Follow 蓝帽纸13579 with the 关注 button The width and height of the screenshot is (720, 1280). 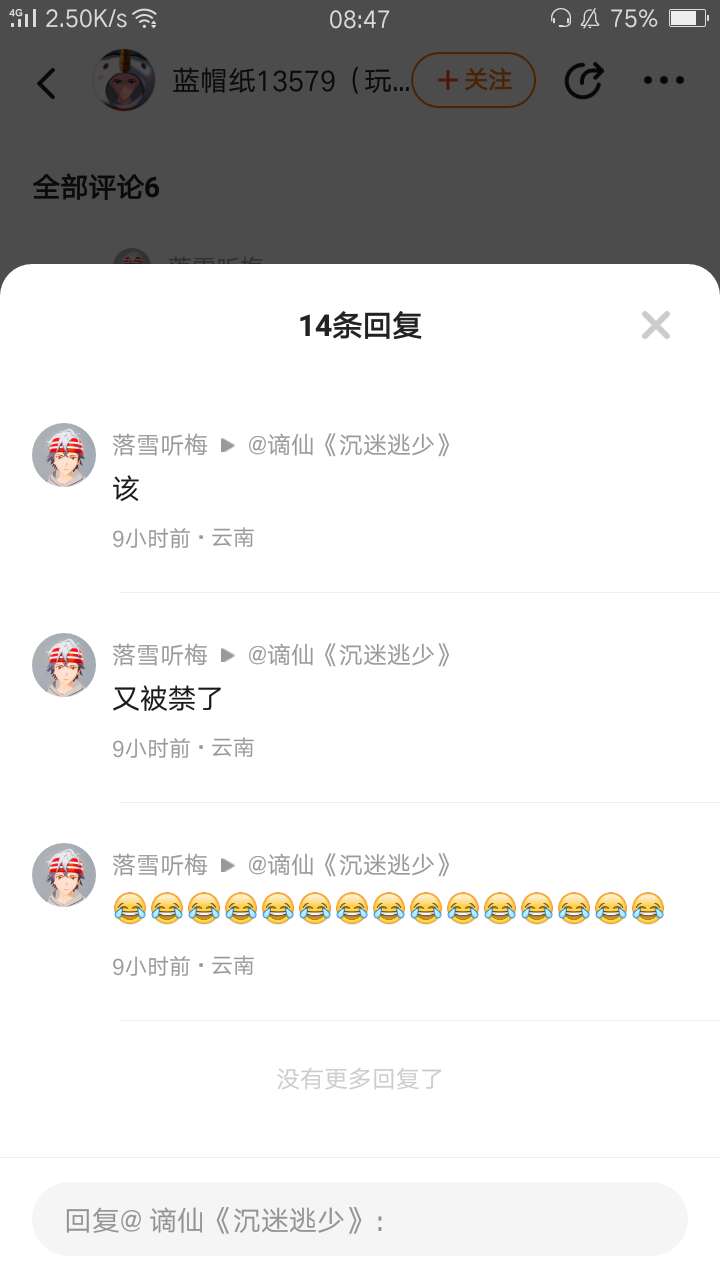tap(474, 80)
